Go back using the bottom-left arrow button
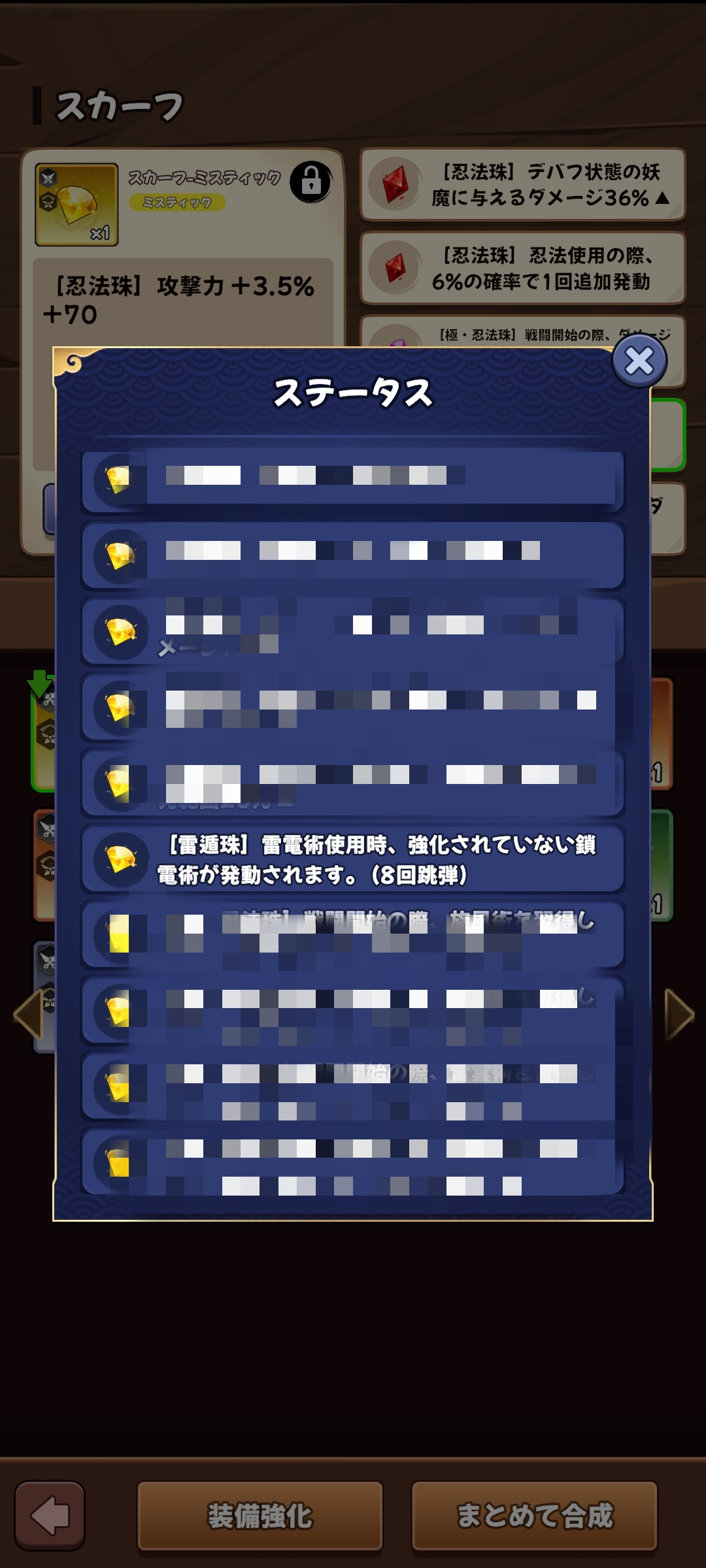 (50, 1516)
